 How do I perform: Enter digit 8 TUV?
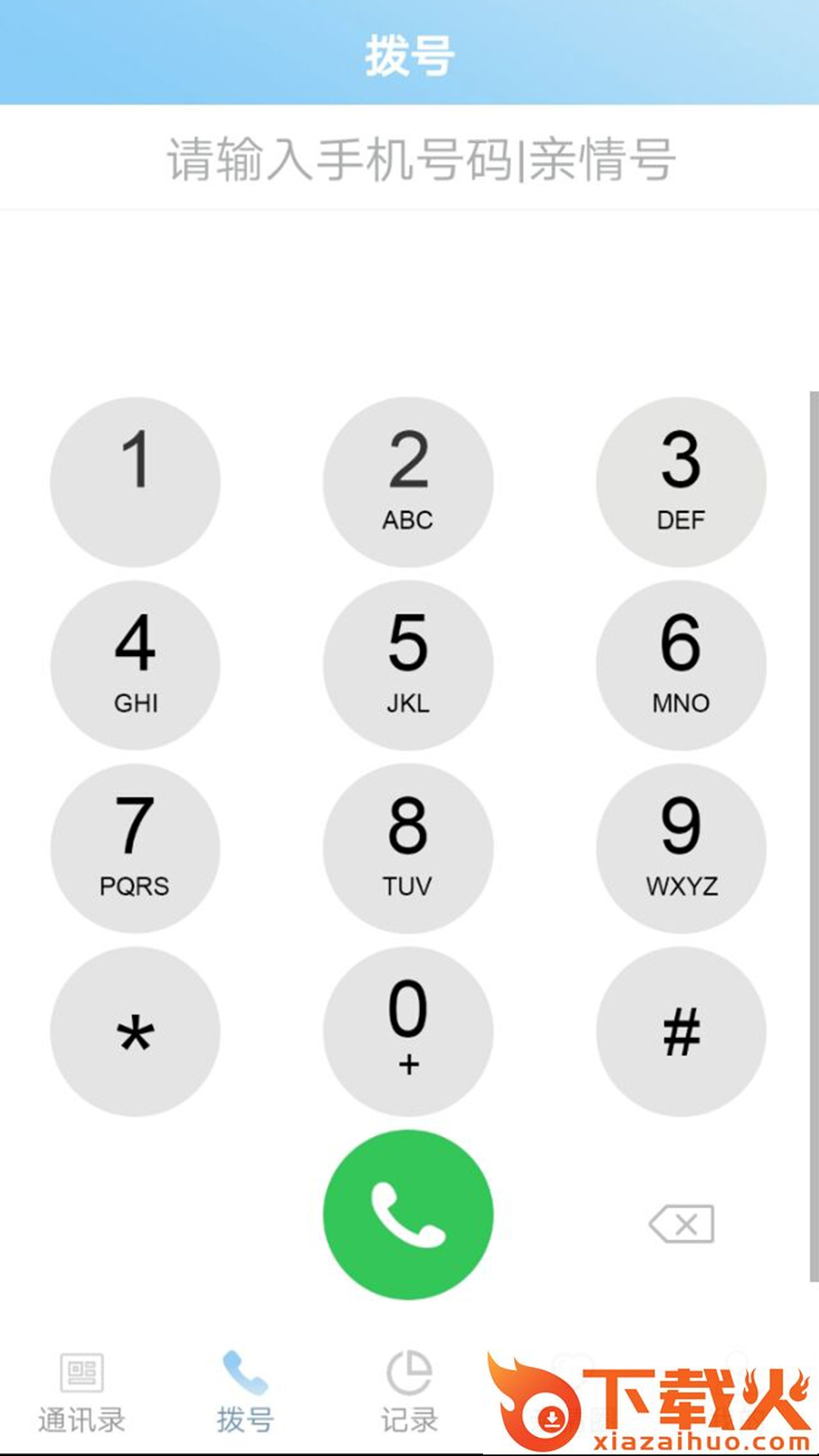(408, 848)
